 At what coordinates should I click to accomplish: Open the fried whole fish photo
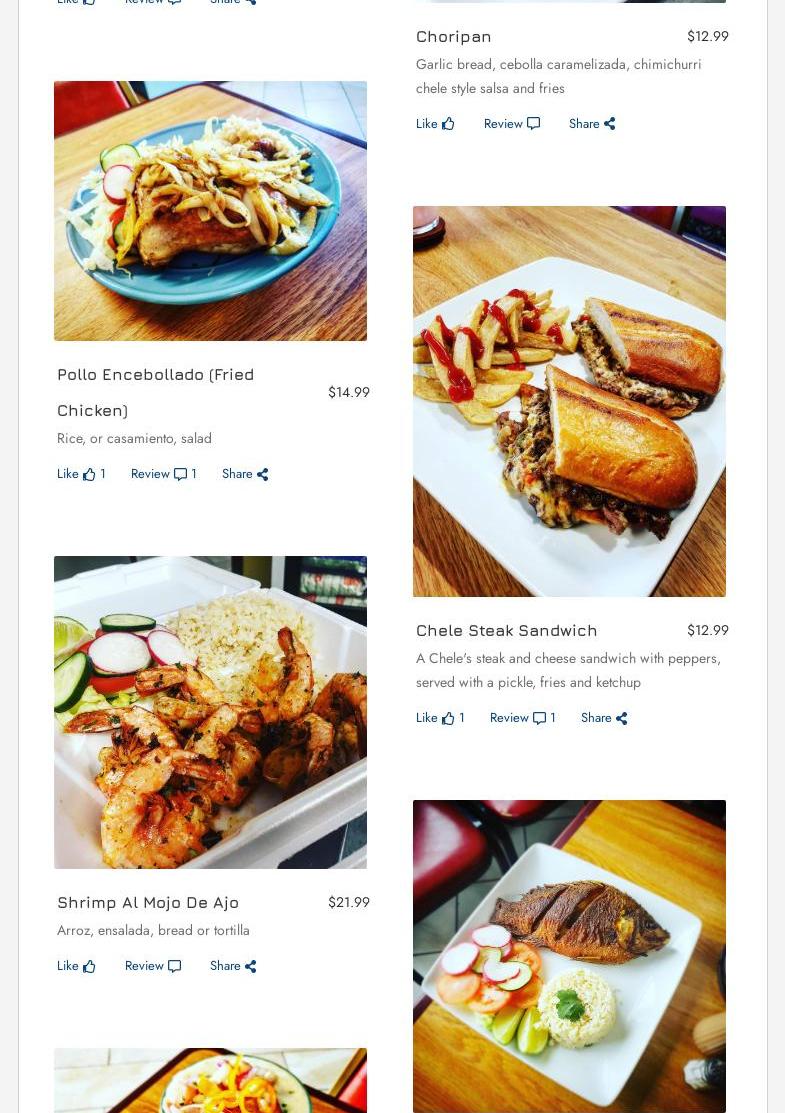[x=569, y=955]
